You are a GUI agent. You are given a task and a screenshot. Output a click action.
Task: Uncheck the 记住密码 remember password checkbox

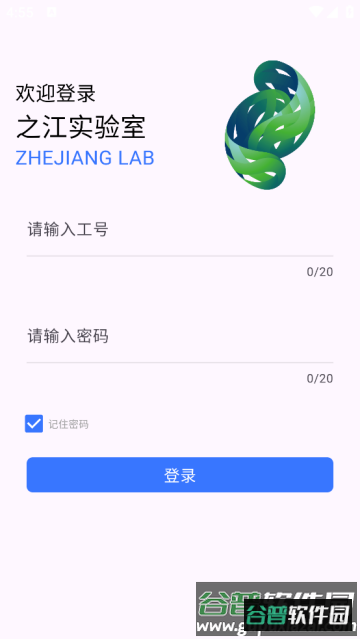coord(34,424)
